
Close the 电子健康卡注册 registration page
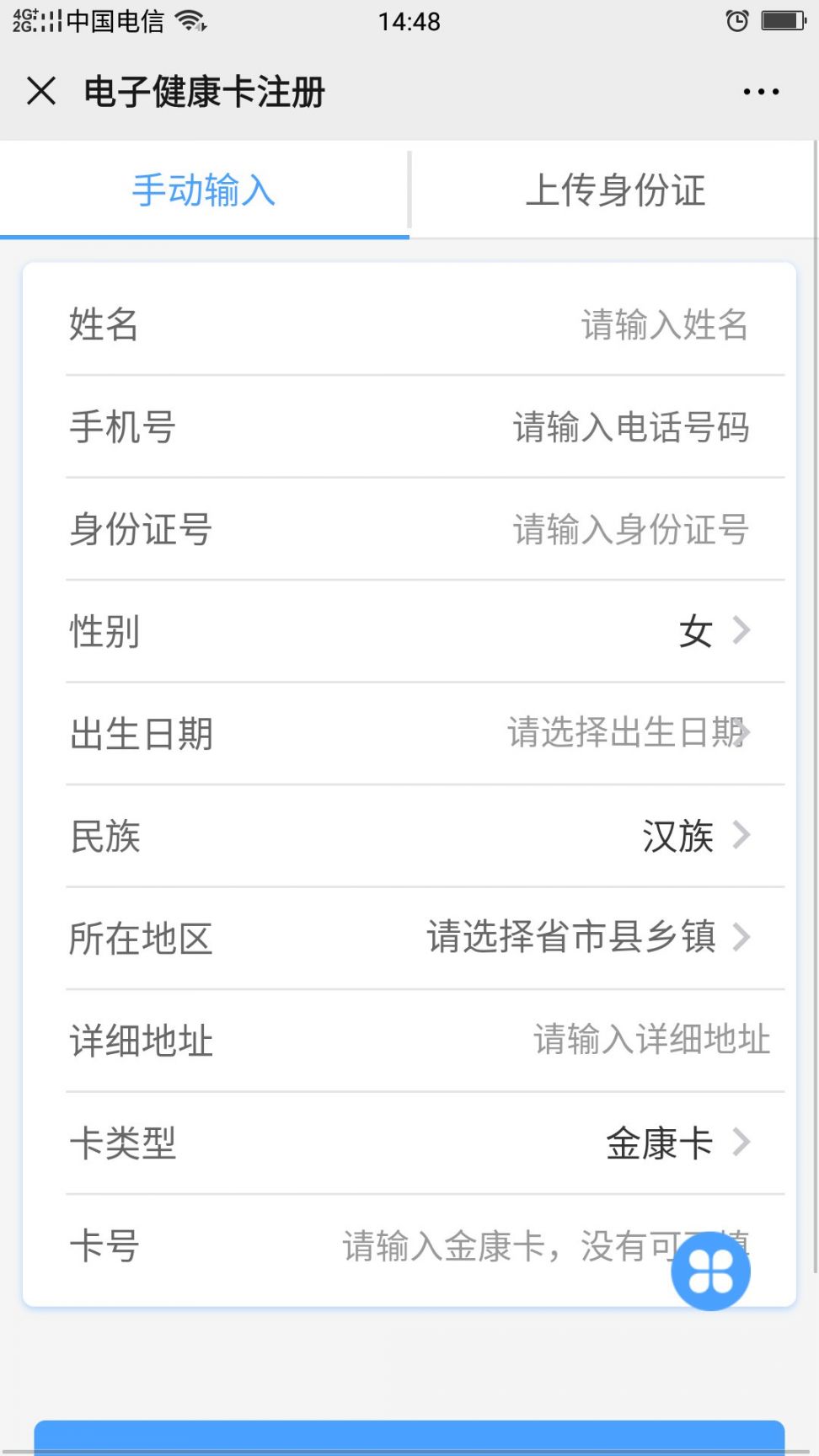click(x=40, y=90)
